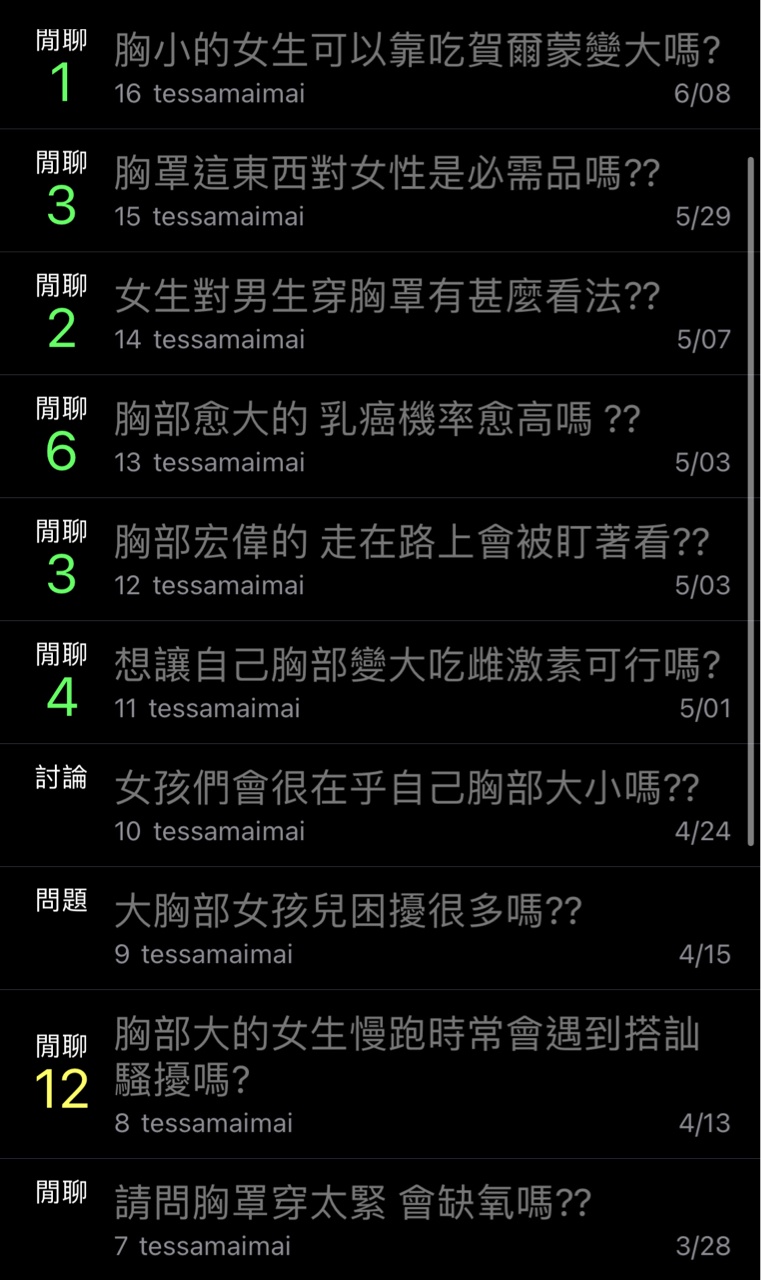Open post 請問胸罩穿太緊 會缺氧嗎

(353, 1204)
